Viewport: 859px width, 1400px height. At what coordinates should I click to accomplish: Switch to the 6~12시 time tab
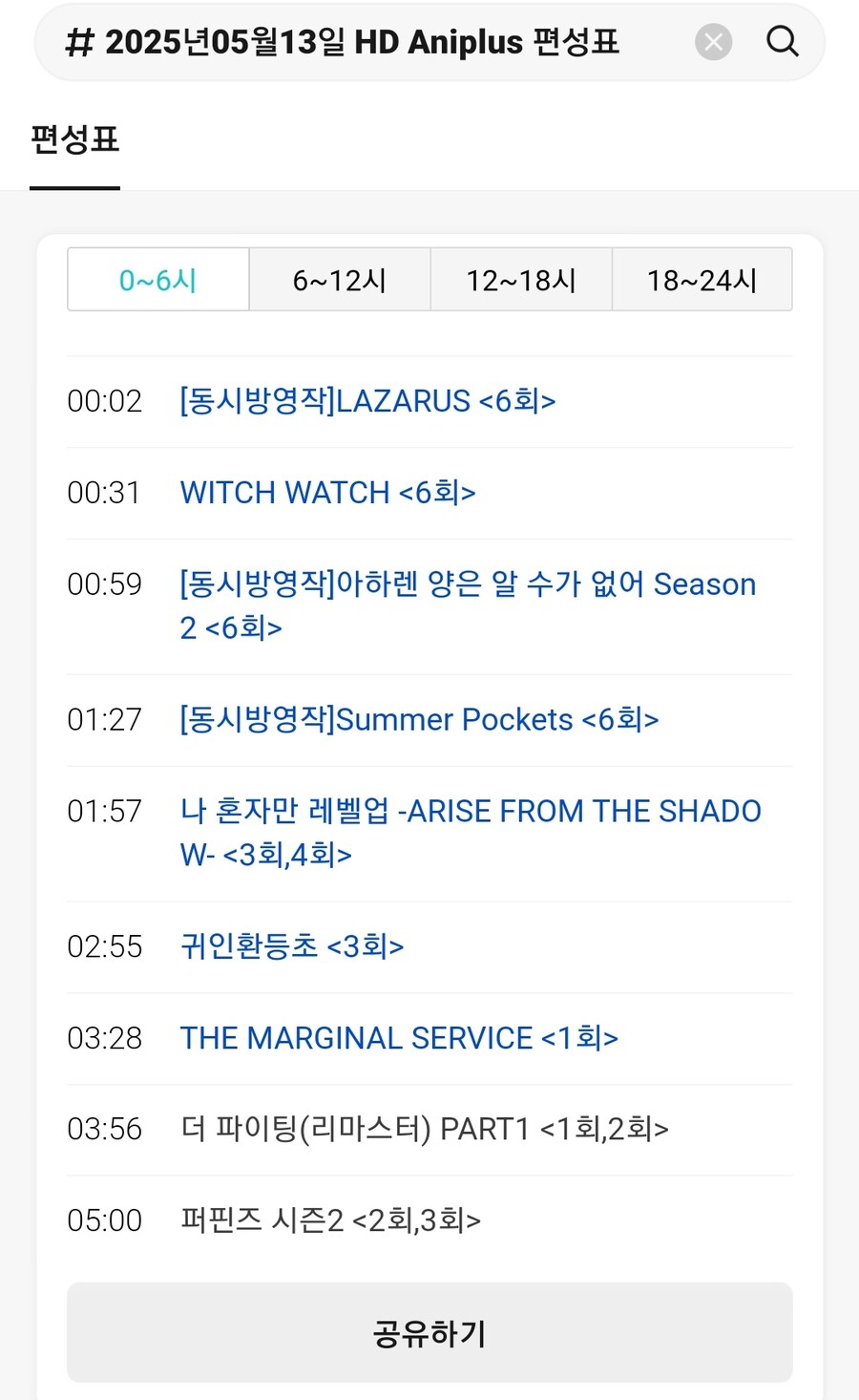point(339,279)
